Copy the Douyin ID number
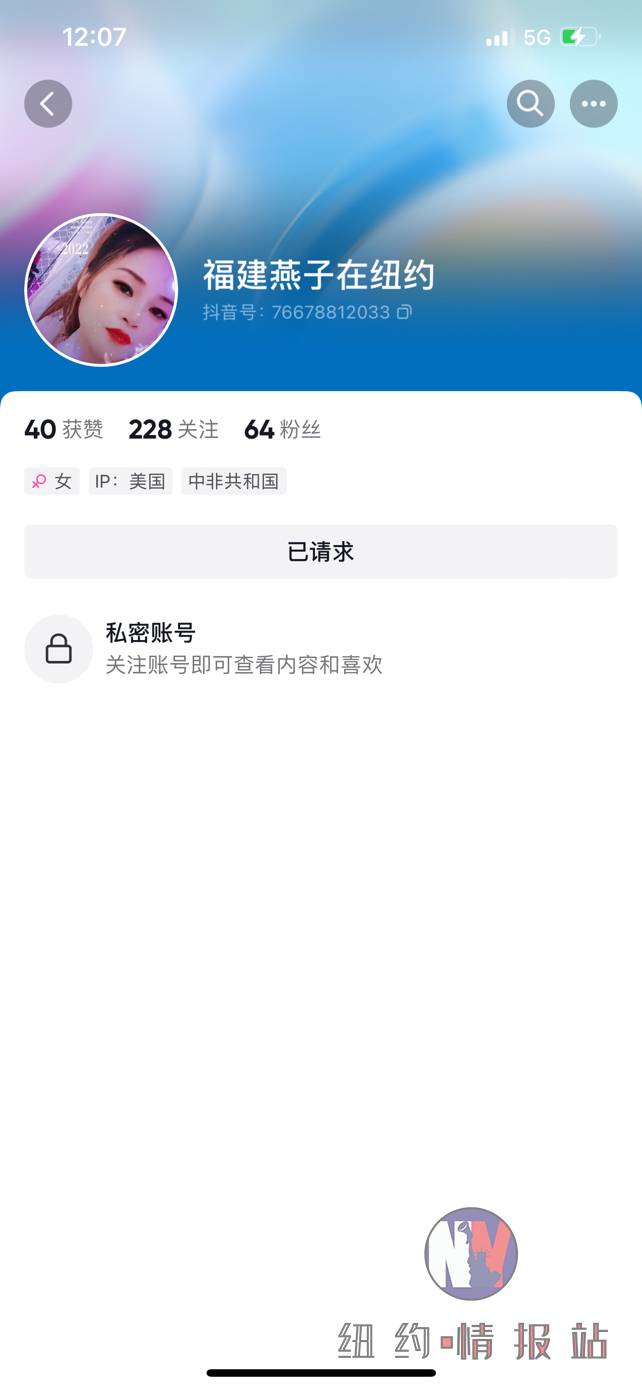Screen dimensions: 642x1389 pyautogui.click(x=404, y=312)
